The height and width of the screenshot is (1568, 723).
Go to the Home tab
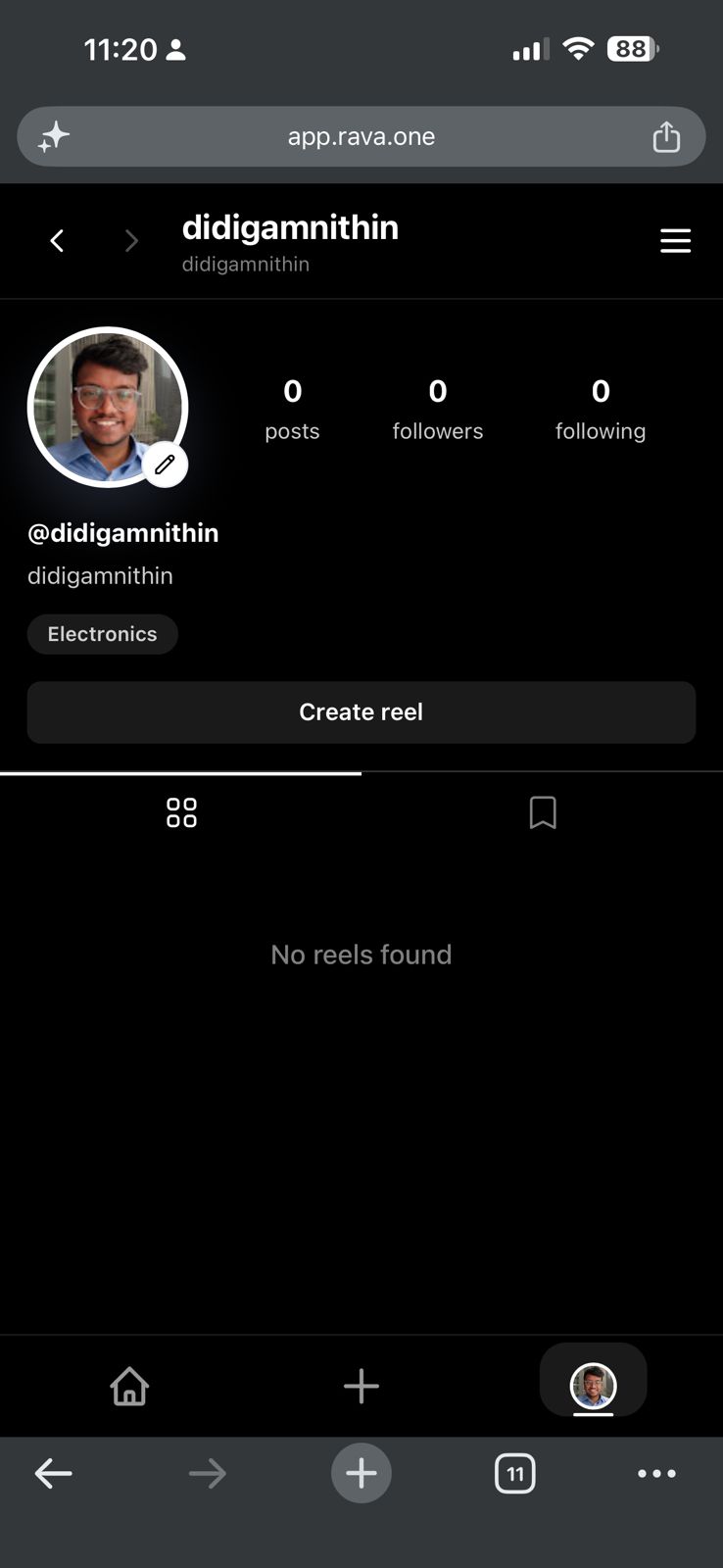click(129, 1386)
